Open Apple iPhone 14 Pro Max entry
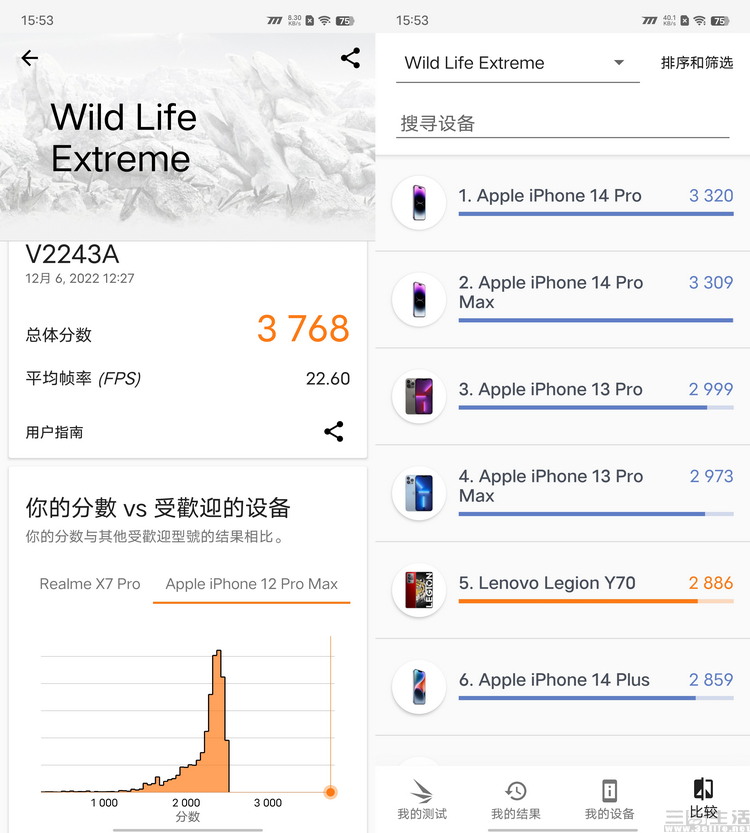The height and width of the screenshot is (833, 750). 562,298
